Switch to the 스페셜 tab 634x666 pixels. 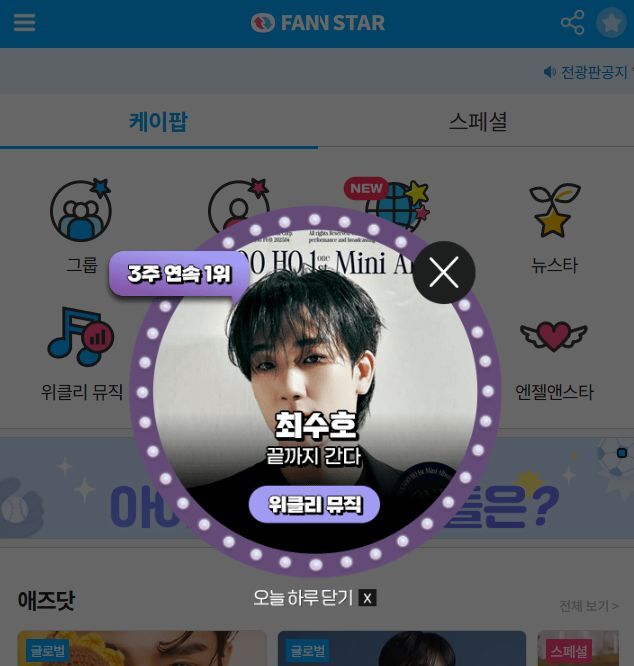point(477,122)
